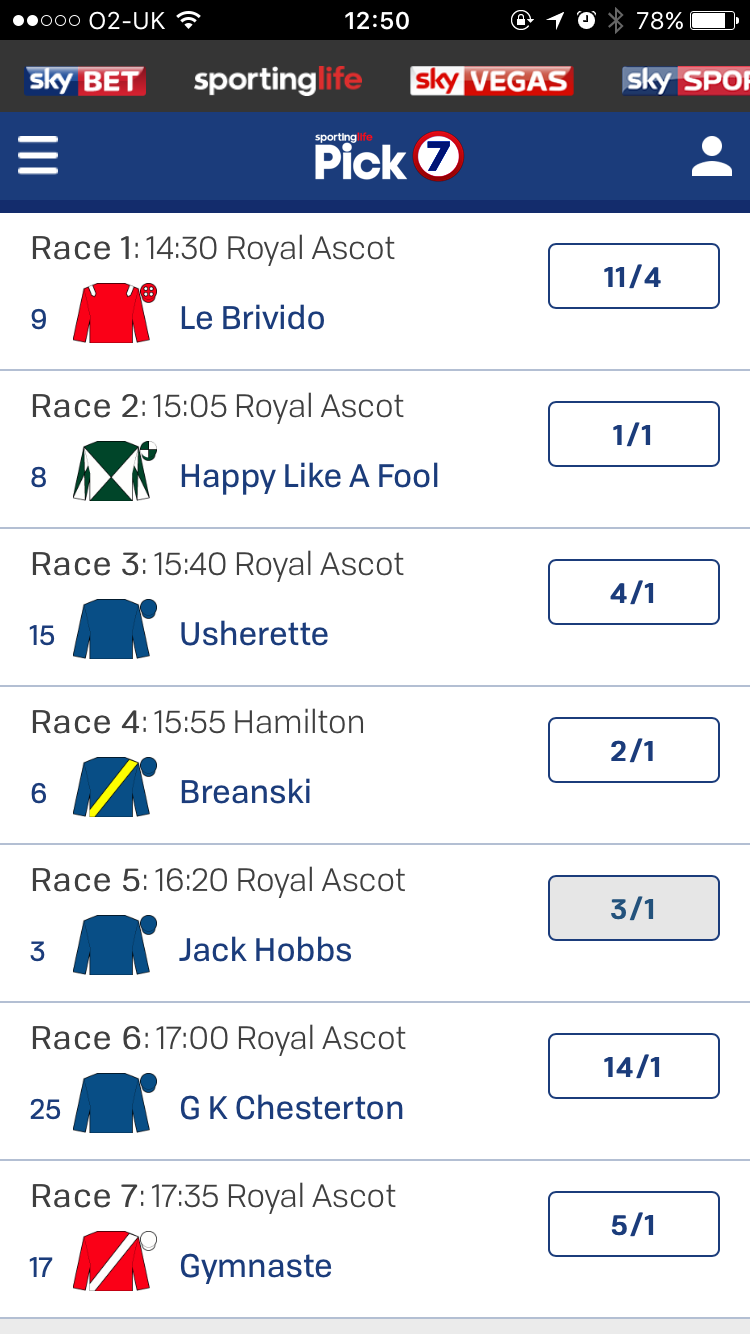
Task: Select the 3/1 odds for Jack Hobbs
Action: click(x=633, y=908)
